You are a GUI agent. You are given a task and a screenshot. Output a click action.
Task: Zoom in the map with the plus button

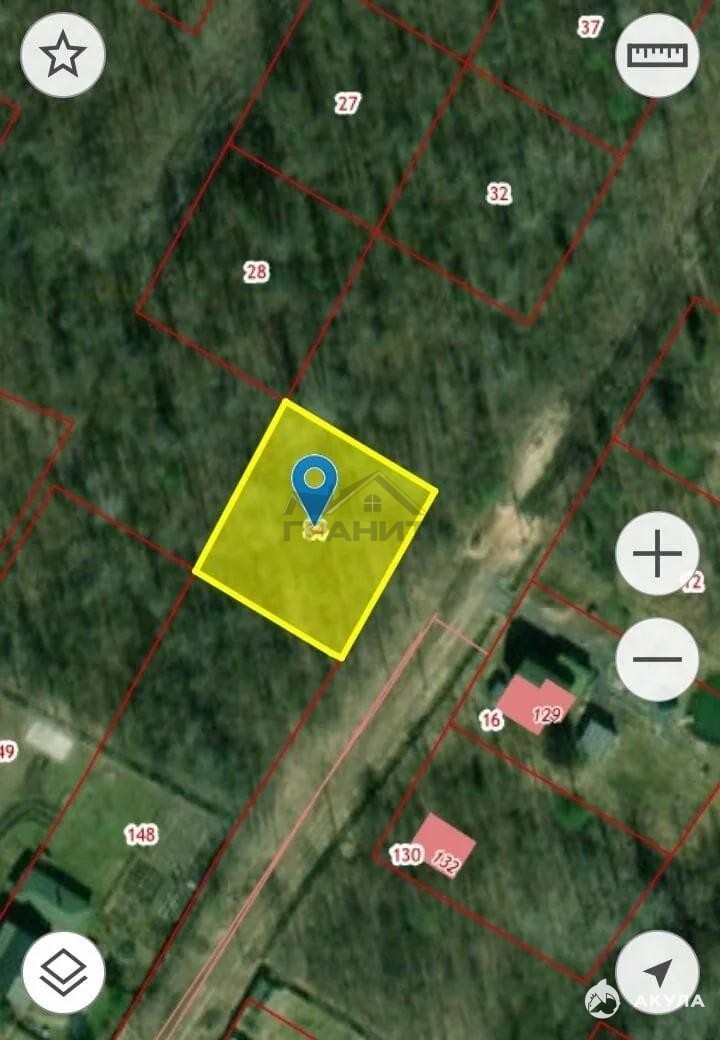pyautogui.click(x=657, y=553)
